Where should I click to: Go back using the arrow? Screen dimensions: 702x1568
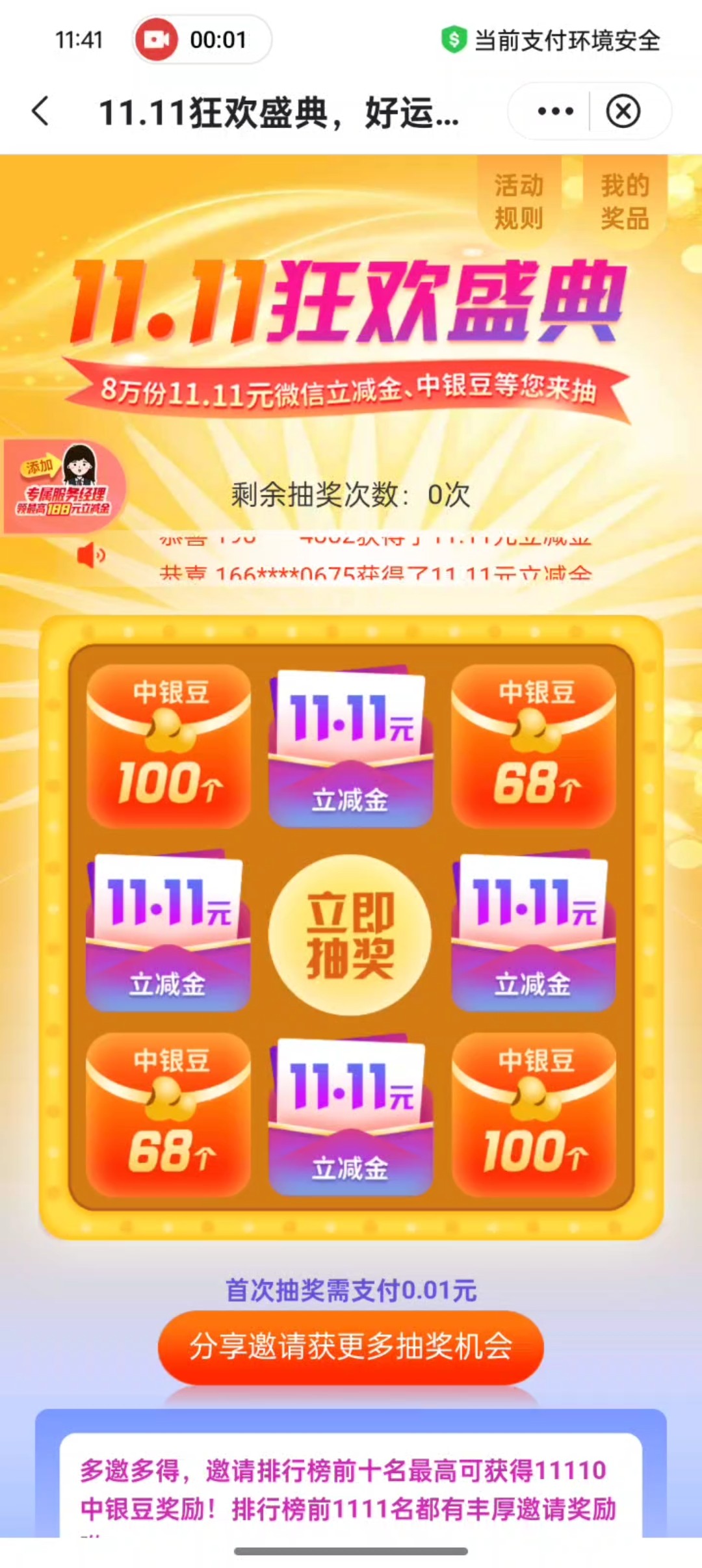coord(41,111)
